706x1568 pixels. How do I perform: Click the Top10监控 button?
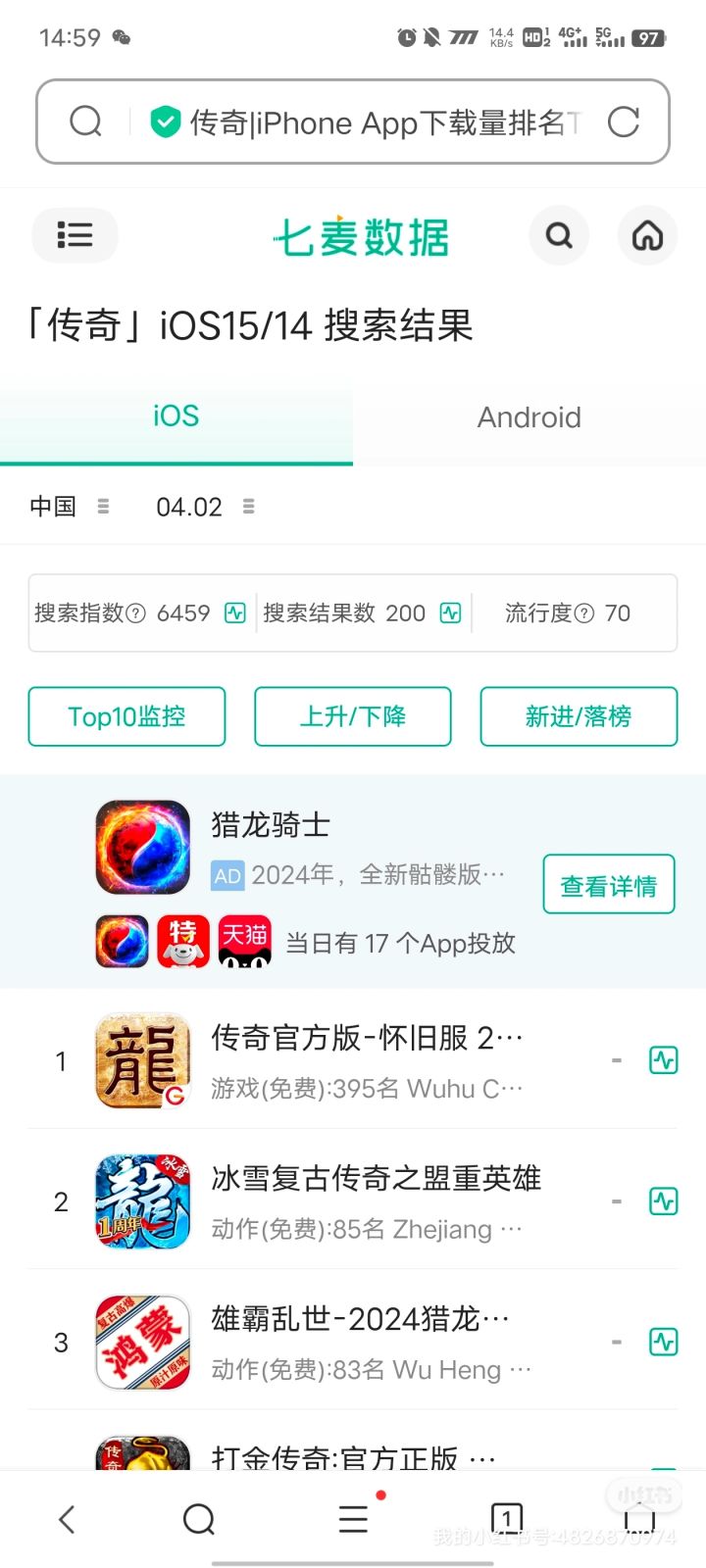126,716
